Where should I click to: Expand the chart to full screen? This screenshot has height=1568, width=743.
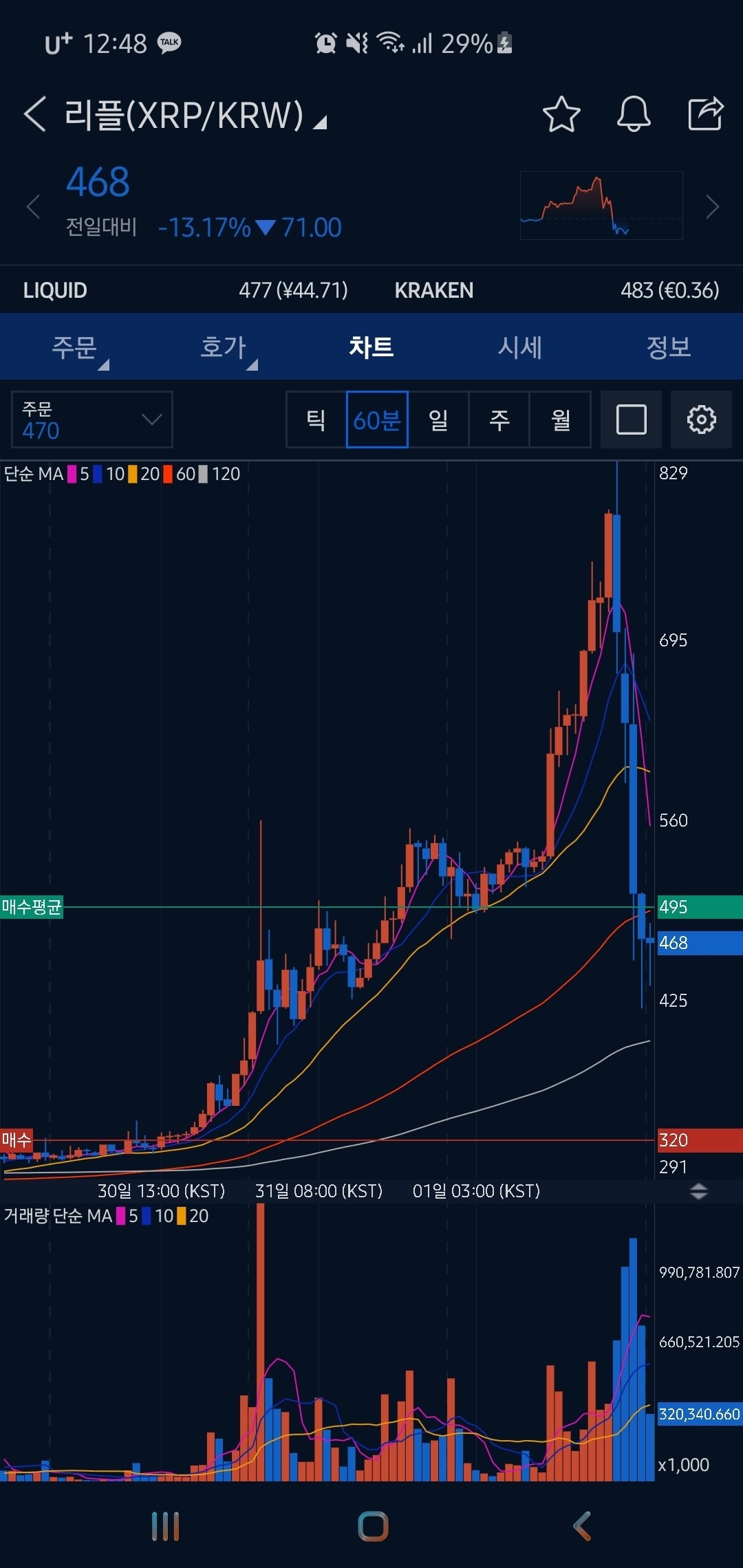[631, 420]
